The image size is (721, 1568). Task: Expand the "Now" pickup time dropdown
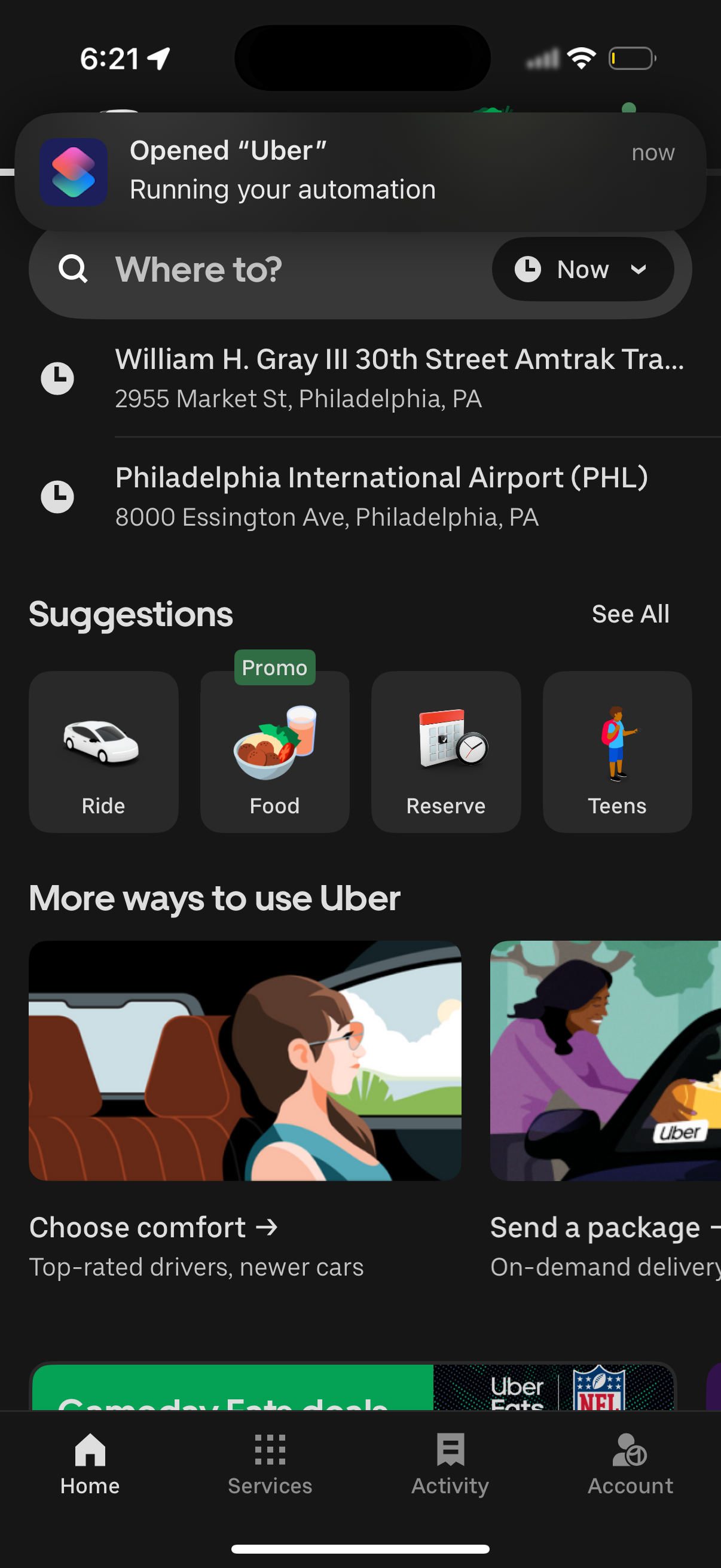(x=582, y=270)
